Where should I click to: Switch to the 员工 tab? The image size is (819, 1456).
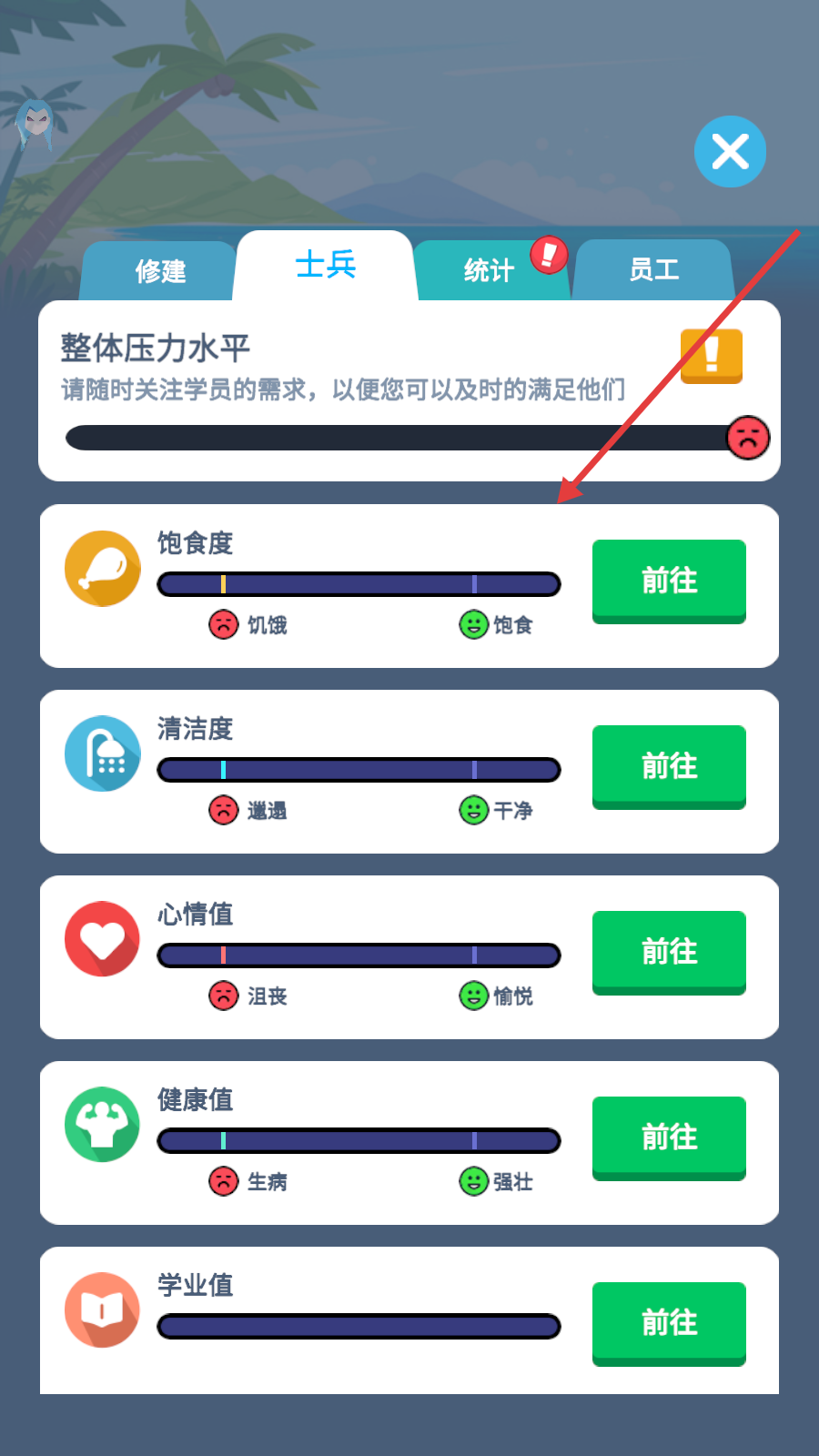(x=654, y=270)
